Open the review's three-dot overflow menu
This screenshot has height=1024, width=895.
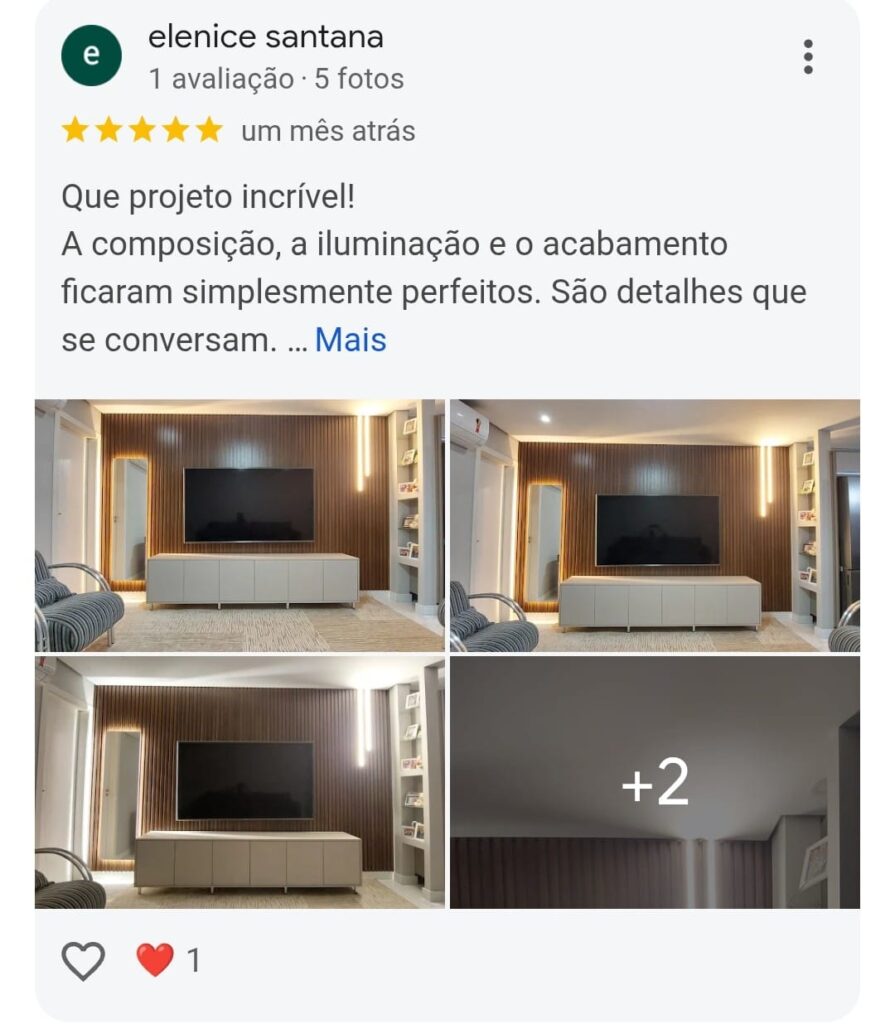pyautogui.click(x=808, y=57)
